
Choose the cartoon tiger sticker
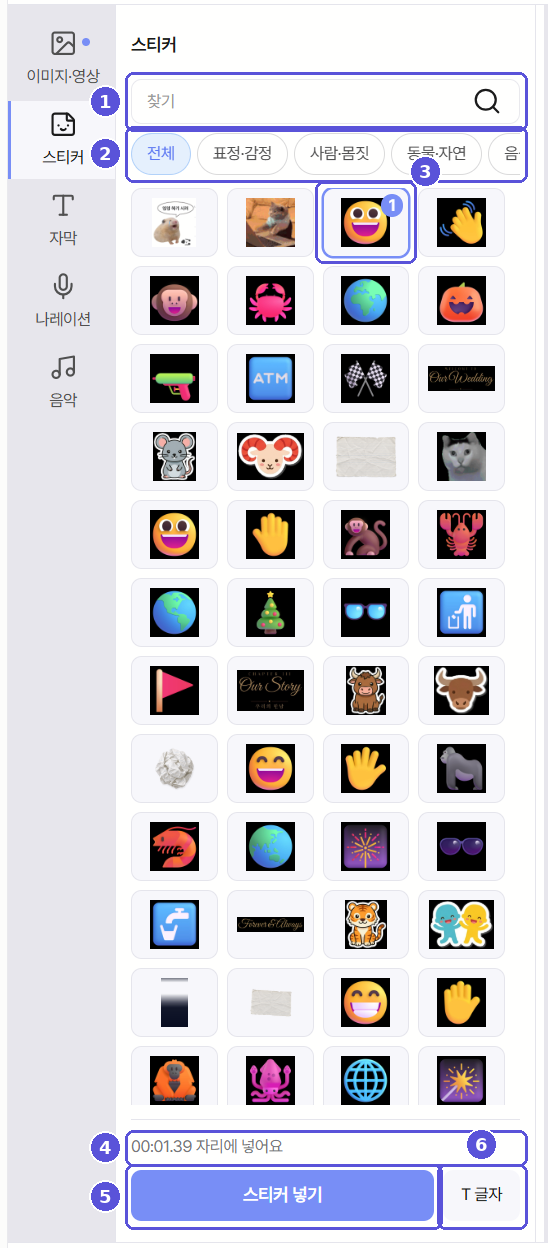[x=365, y=924]
